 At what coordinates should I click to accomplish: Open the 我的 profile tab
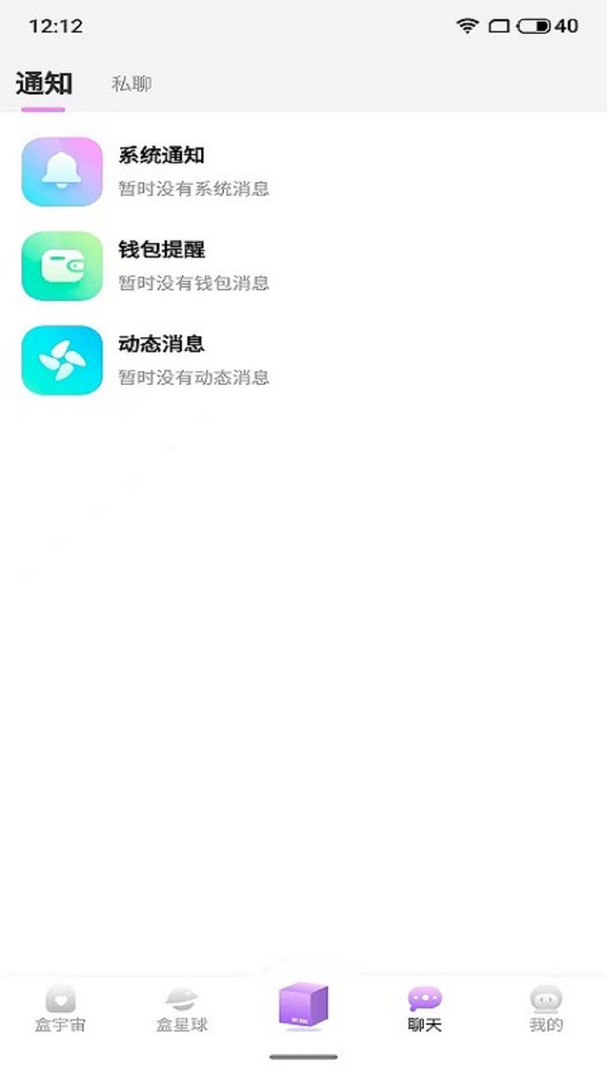coord(546,1008)
